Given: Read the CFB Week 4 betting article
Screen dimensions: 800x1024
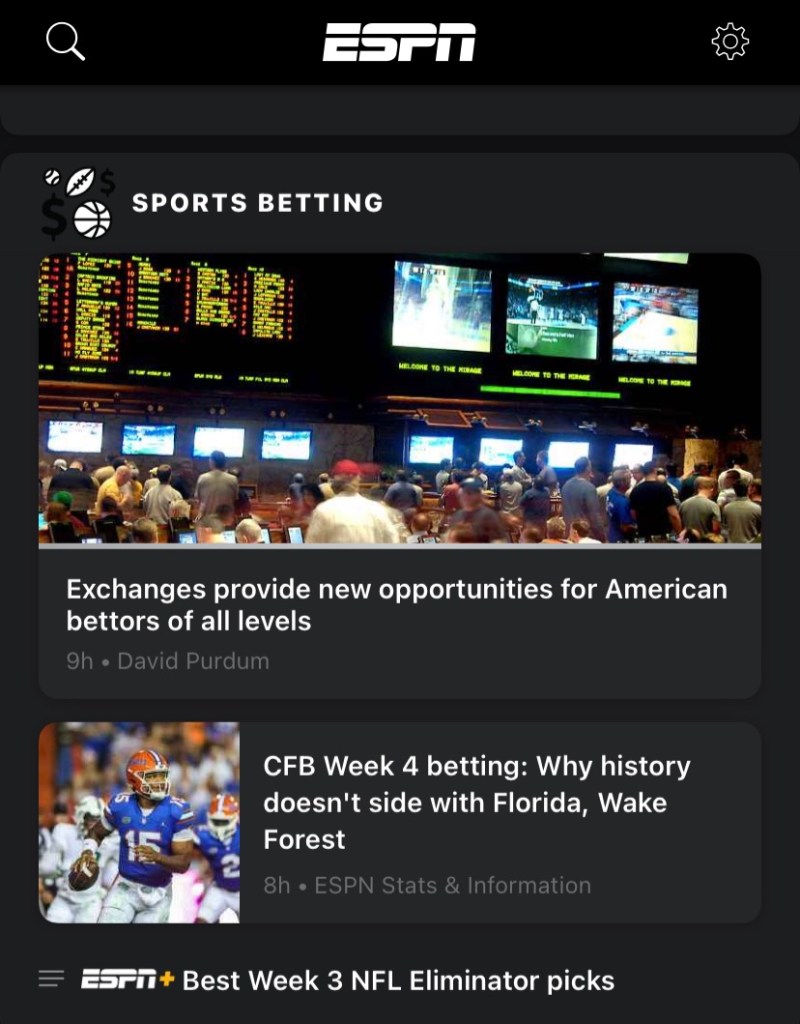Looking at the screenshot, I should coord(476,802).
